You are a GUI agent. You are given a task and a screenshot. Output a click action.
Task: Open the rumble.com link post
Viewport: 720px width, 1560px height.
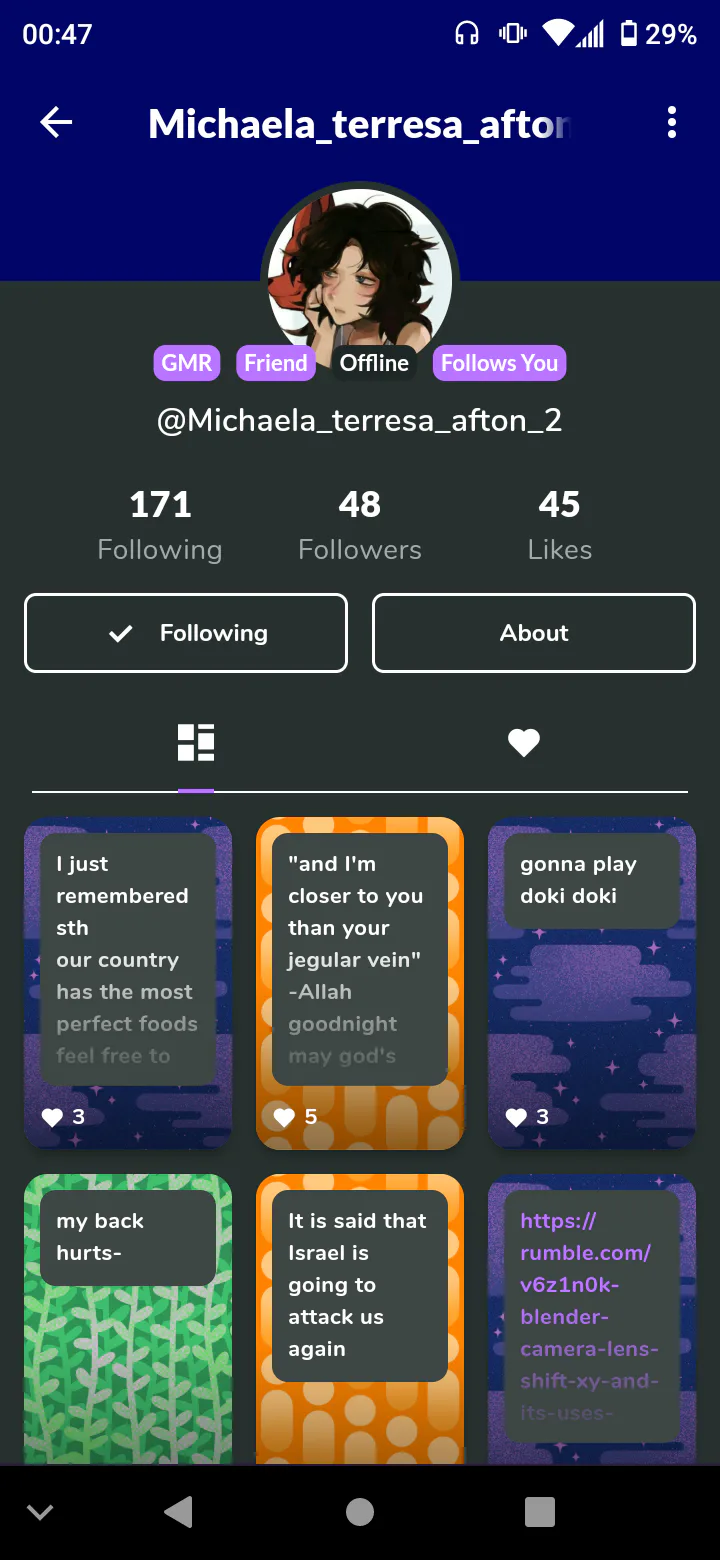[592, 1320]
